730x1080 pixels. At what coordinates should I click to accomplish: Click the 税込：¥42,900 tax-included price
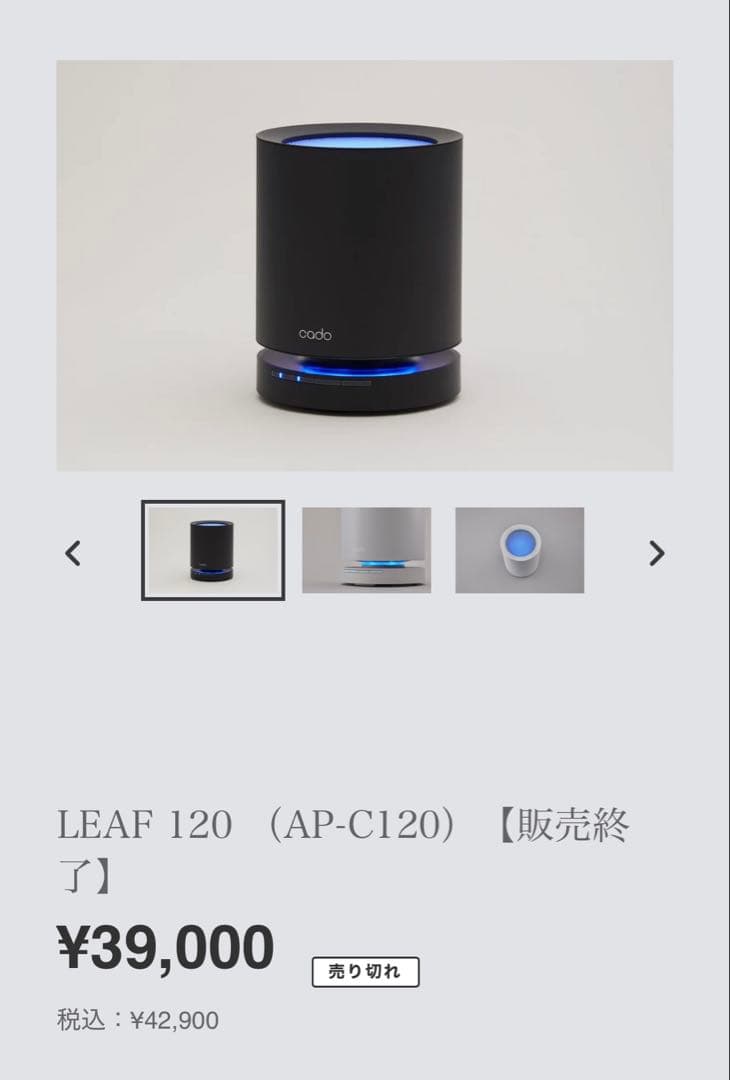[x=140, y=1021]
